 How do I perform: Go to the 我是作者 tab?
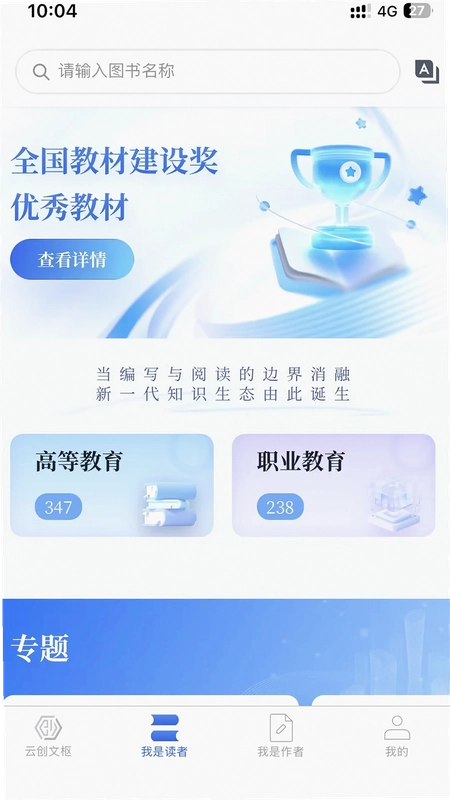coord(281,736)
